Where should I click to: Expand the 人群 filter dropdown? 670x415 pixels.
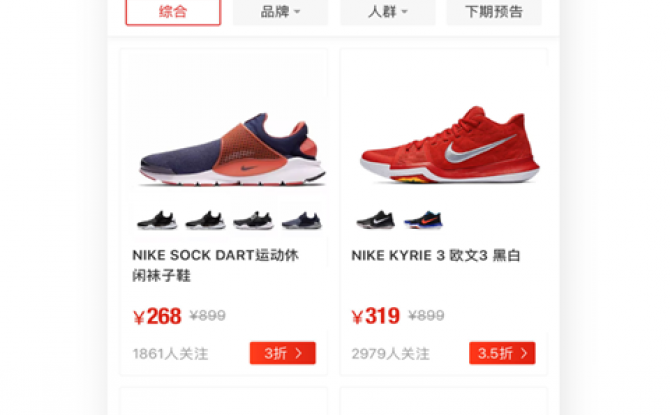[x=387, y=12]
